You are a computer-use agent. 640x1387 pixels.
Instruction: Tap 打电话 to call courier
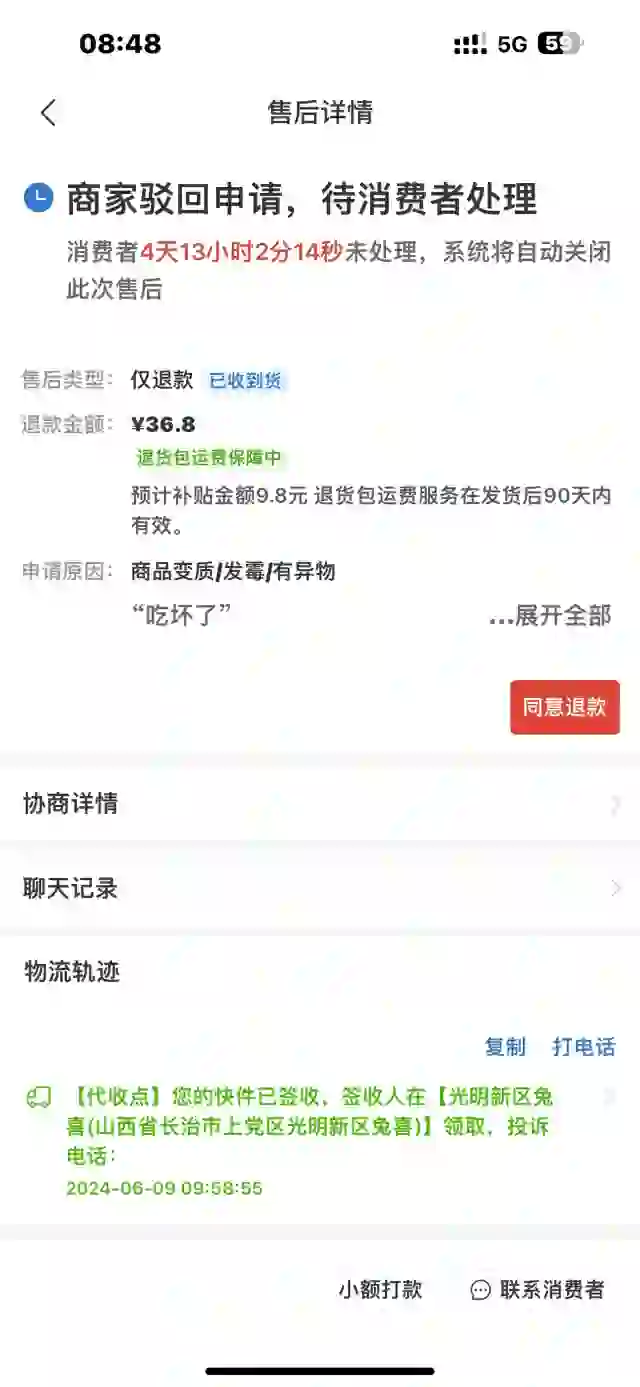click(584, 1047)
